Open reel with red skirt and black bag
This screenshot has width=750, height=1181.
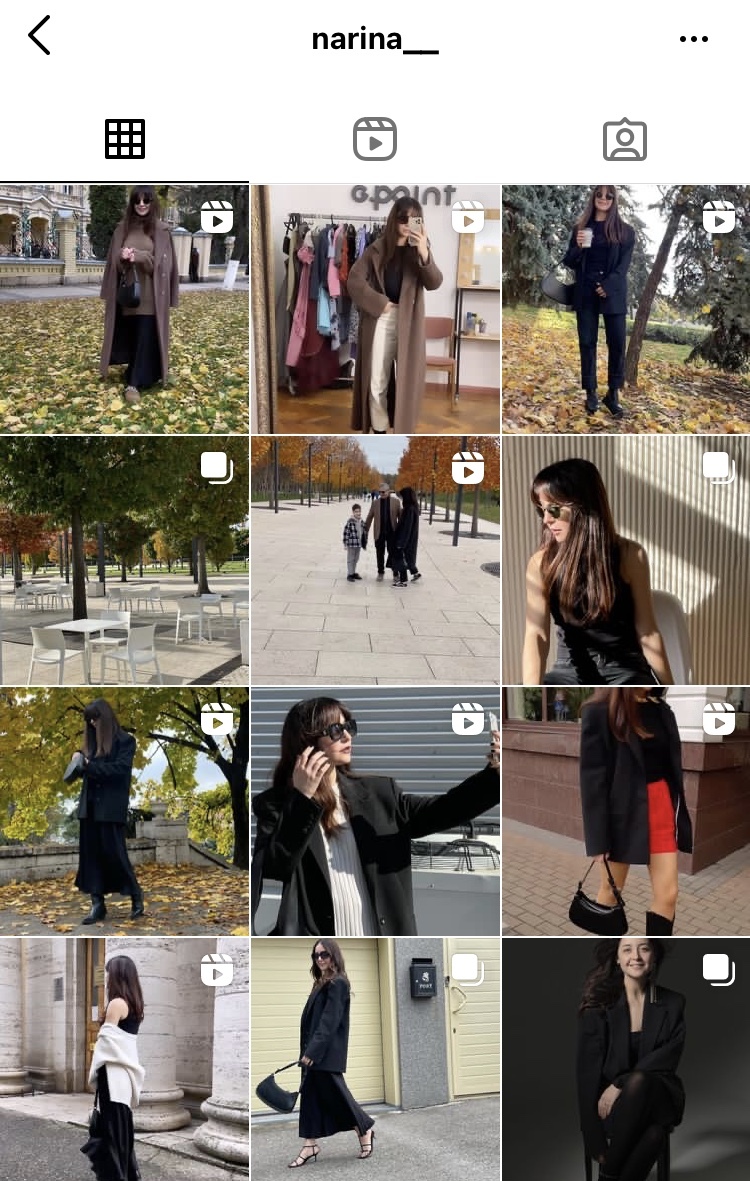tap(625, 811)
